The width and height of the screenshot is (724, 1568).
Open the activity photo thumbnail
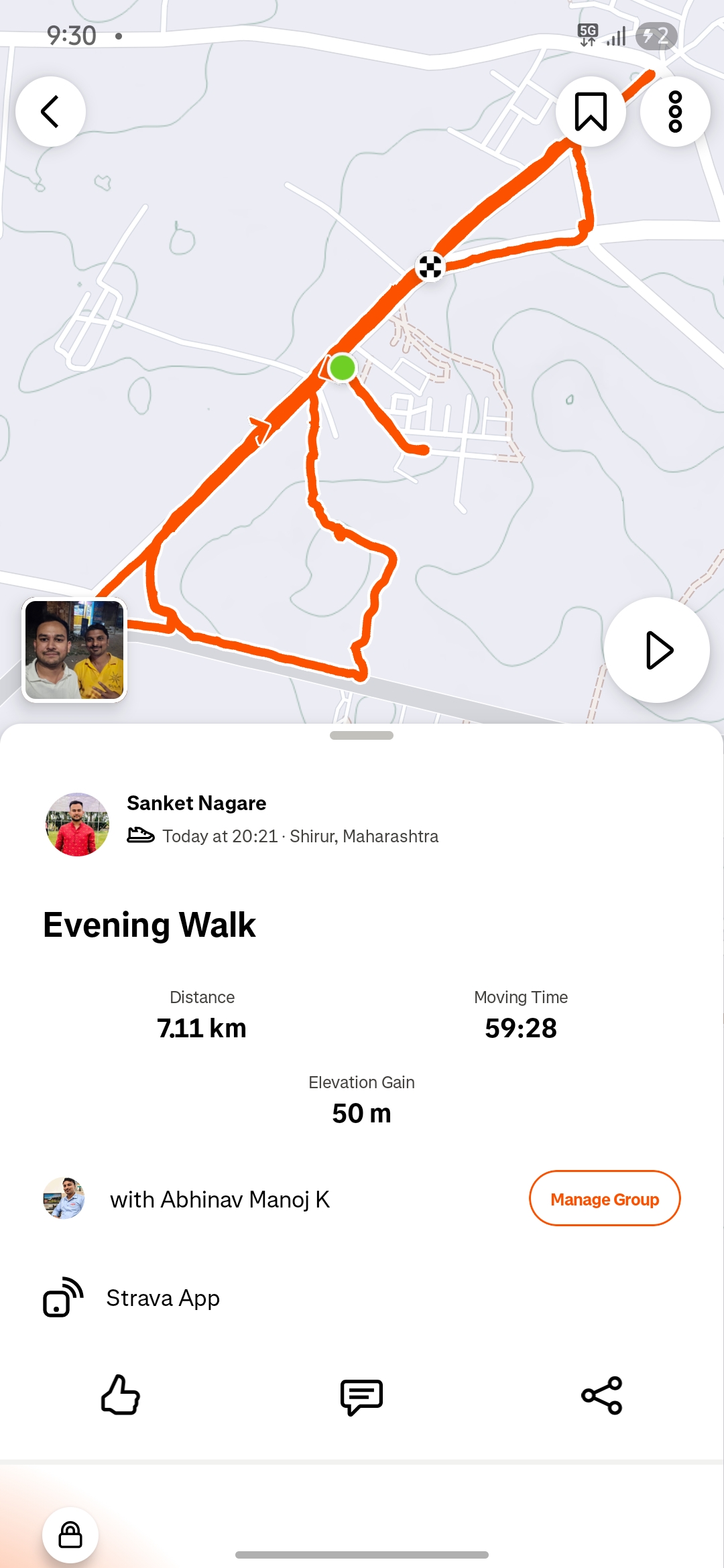pyautogui.click(x=74, y=650)
